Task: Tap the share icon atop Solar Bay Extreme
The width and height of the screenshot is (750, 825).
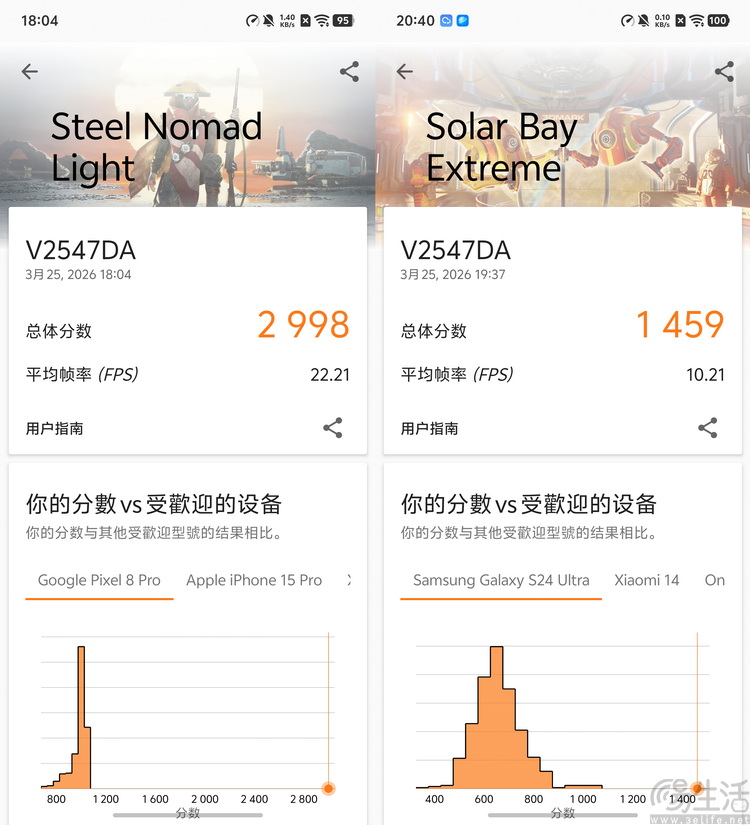Action: 723,71
